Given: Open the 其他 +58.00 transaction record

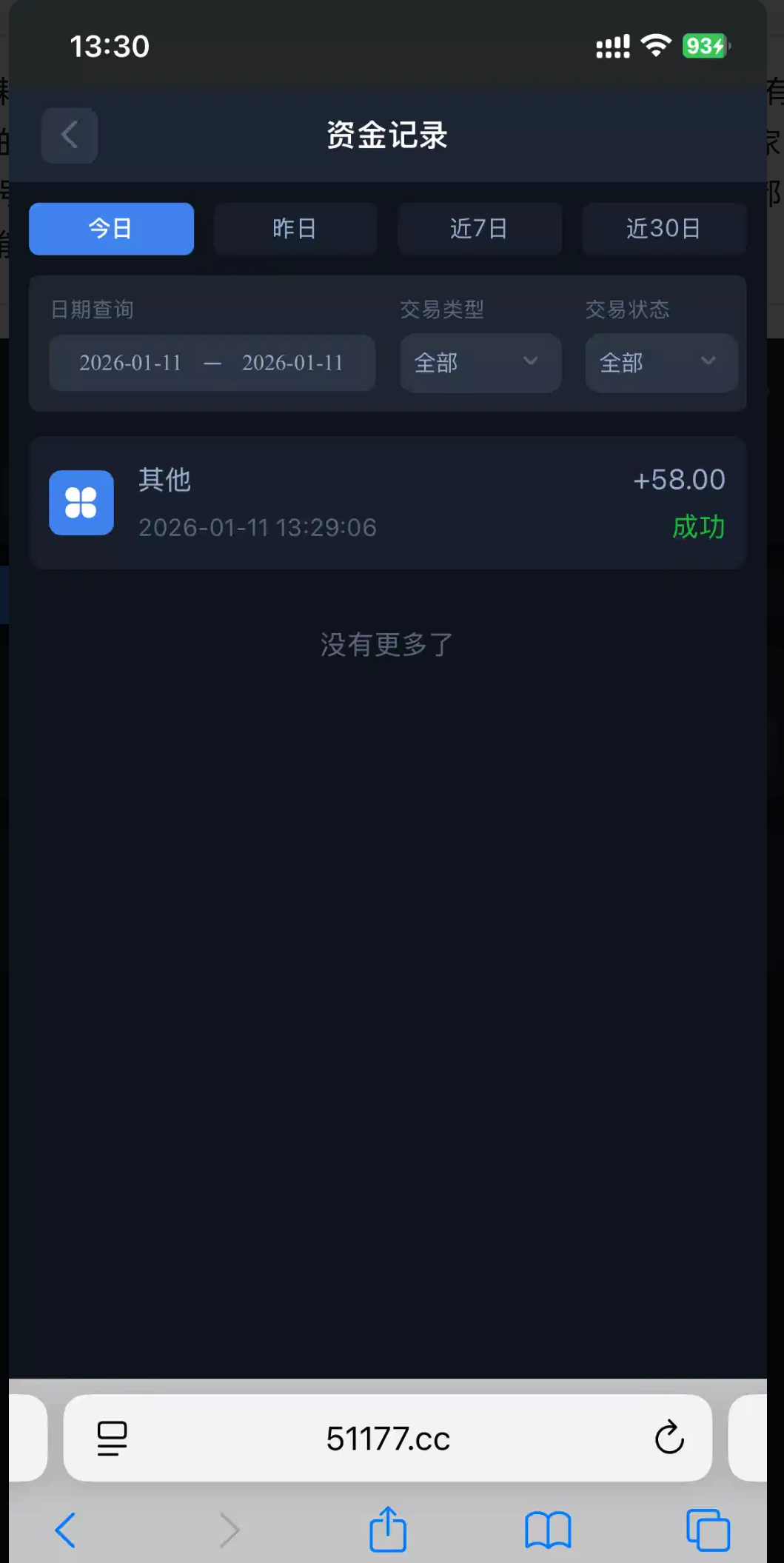Looking at the screenshot, I should 387,503.
